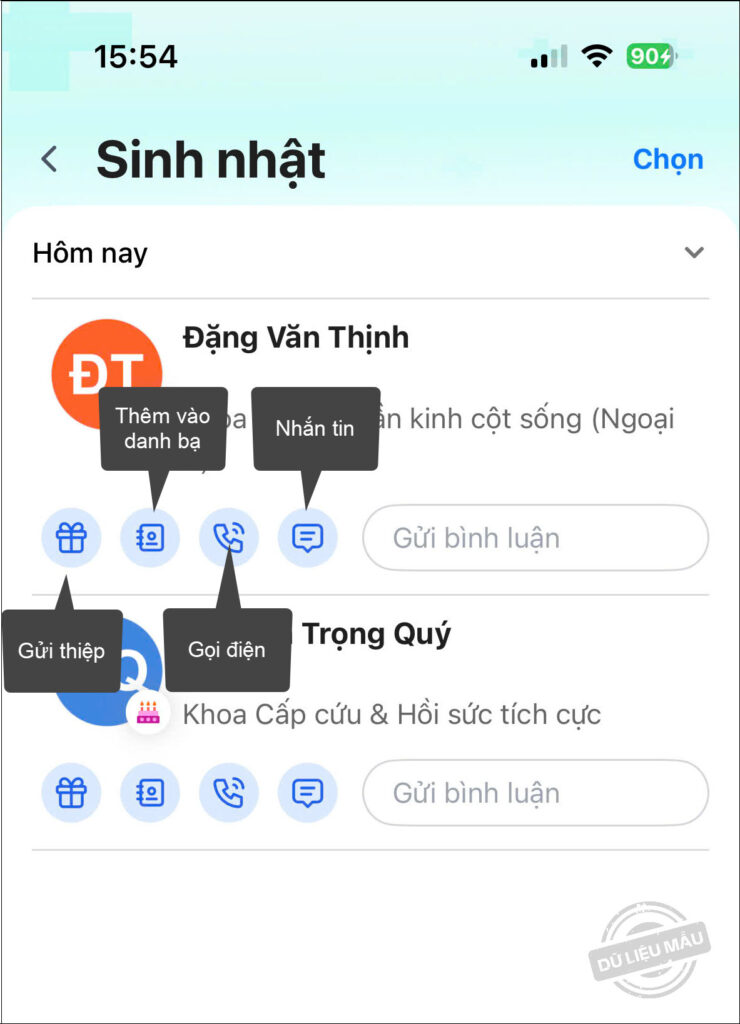Message Đặng Văn Thịnh

click(307, 538)
